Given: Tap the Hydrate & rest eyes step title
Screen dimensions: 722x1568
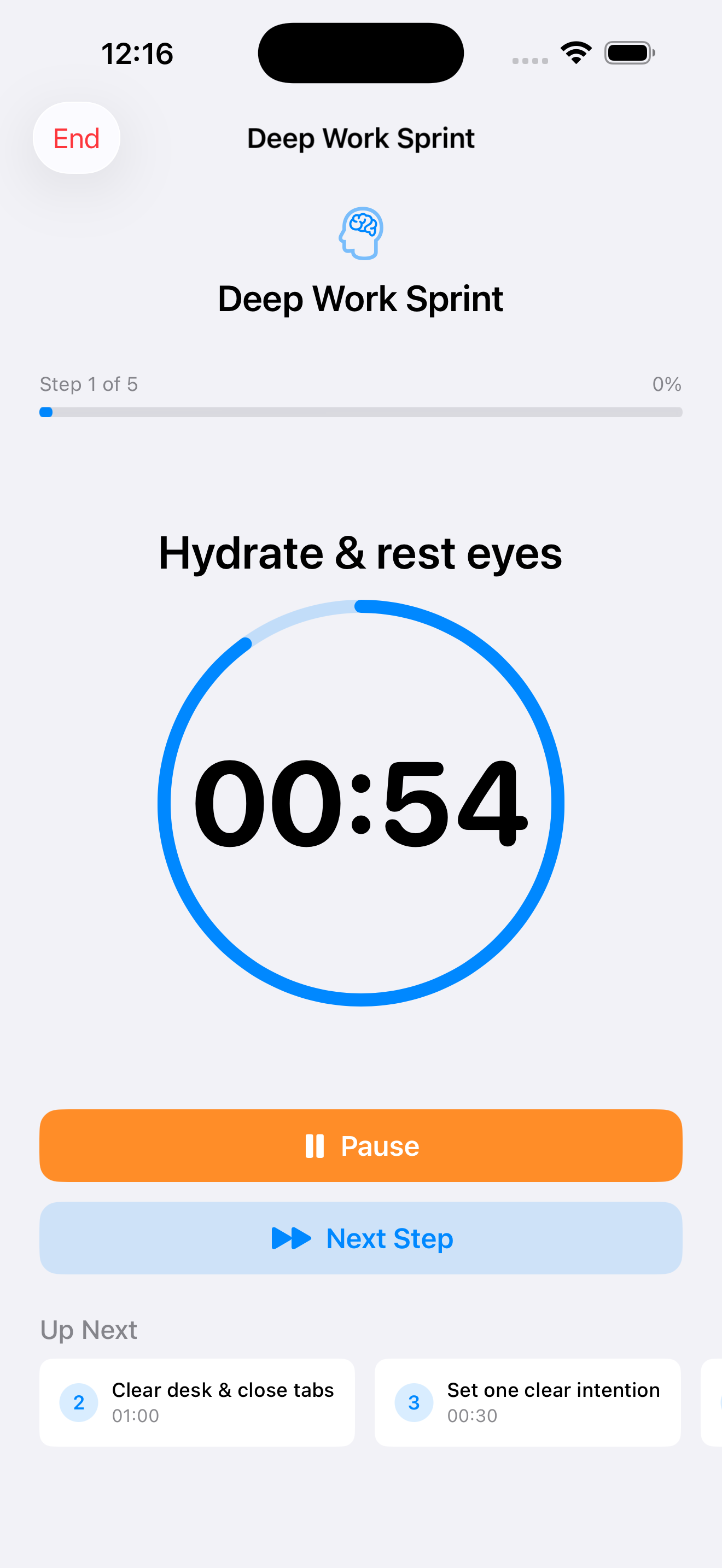Looking at the screenshot, I should pos(360,553).
